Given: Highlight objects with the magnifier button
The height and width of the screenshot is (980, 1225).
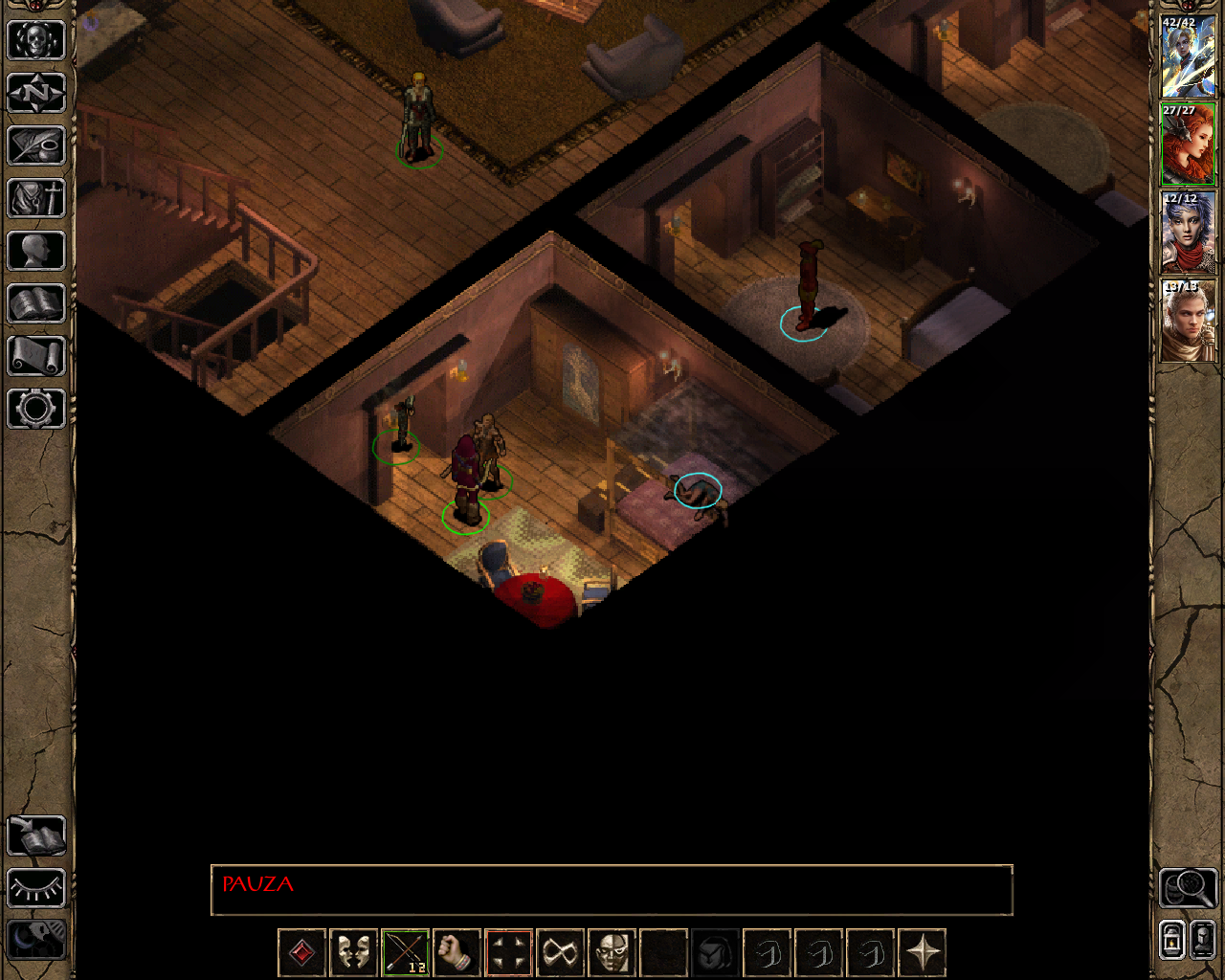Looking at the screenshot, I should coord(1188,888).
